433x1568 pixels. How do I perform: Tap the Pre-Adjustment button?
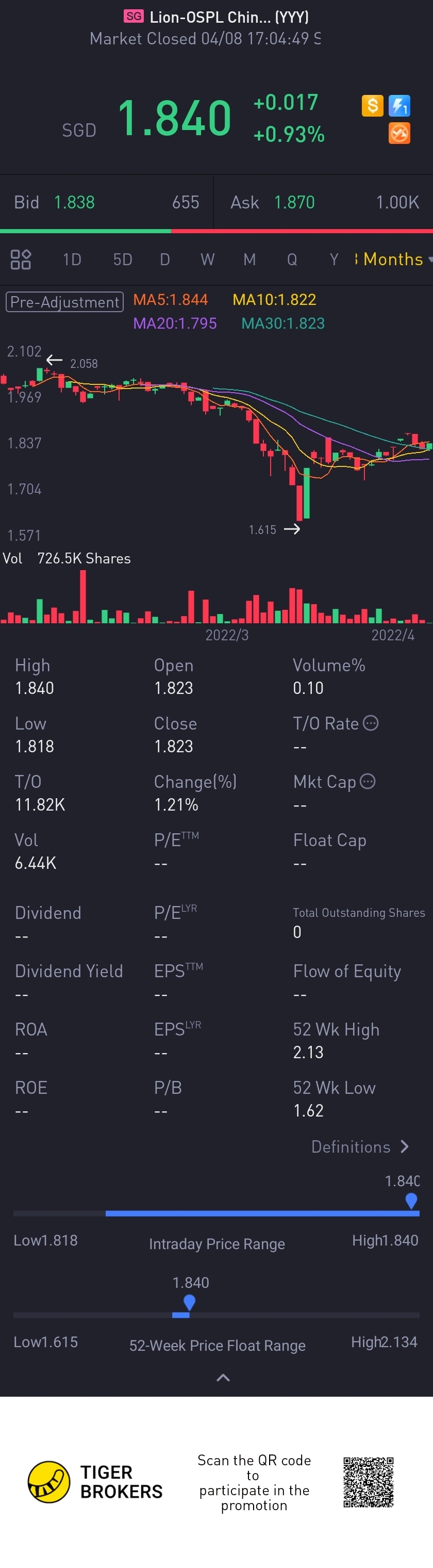point(64,302)
